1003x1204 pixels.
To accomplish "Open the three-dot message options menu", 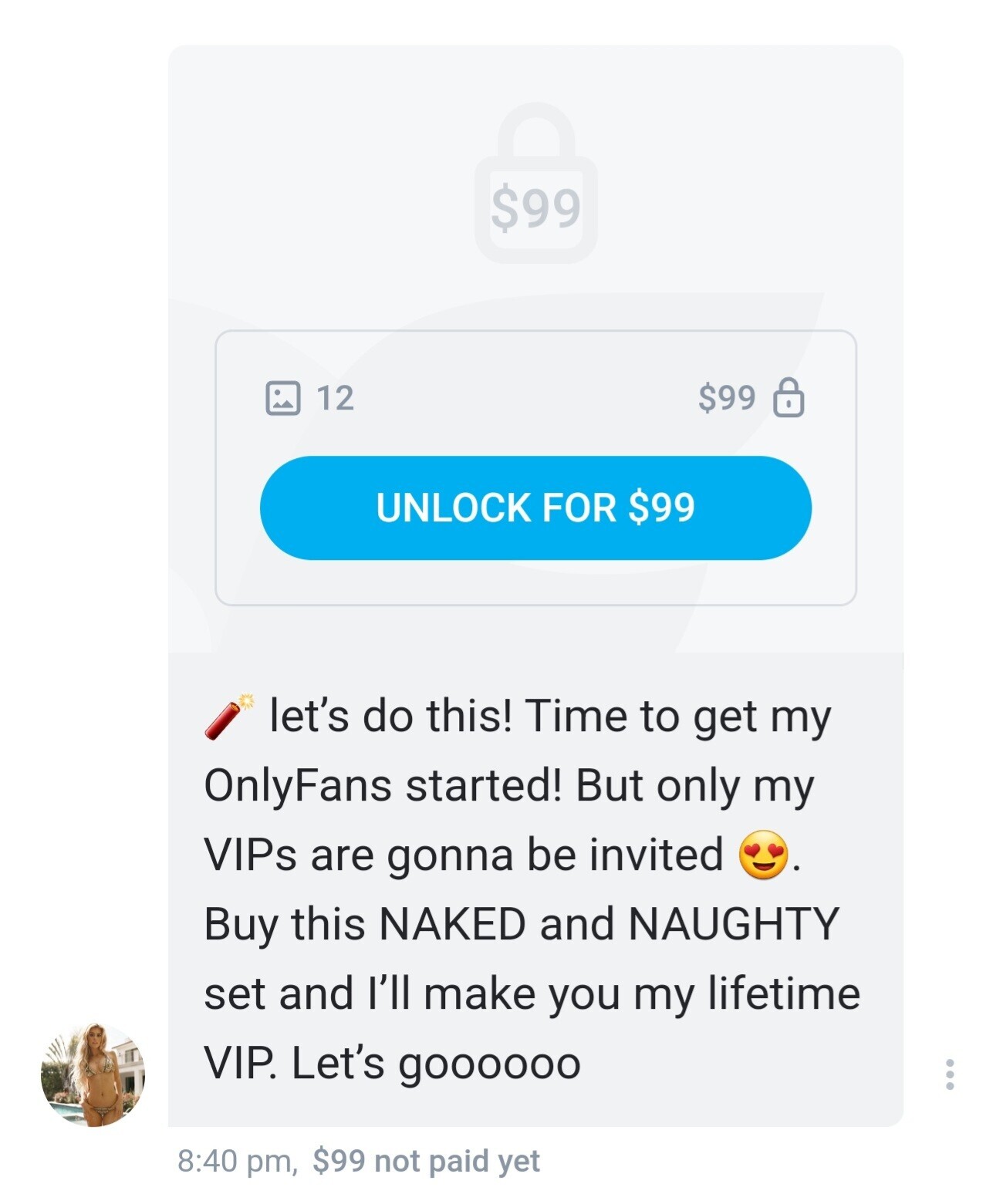I will click(949, 1074).
